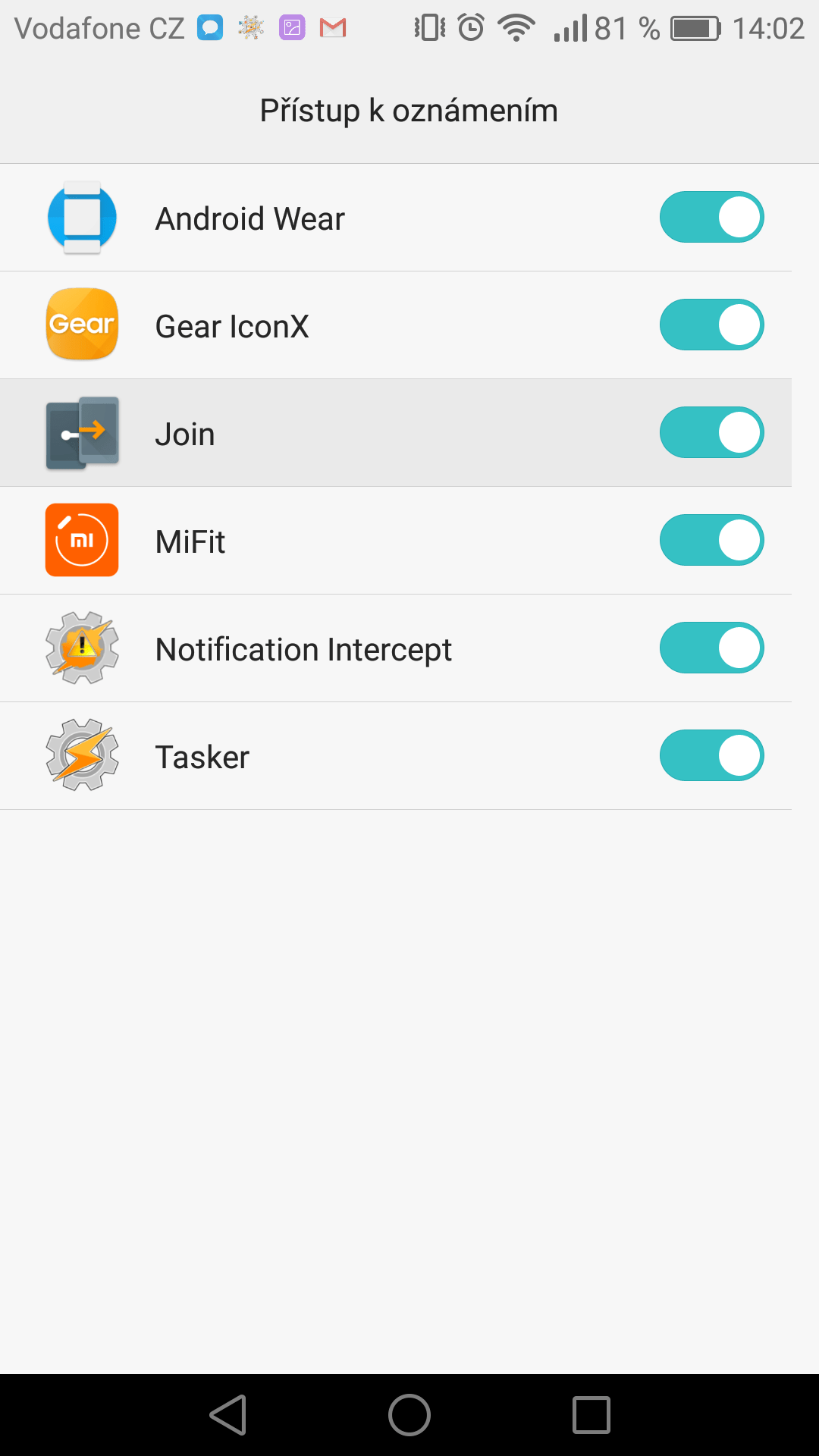
Task: Open recent apps from navigation bar
Action: [591, 1415]
